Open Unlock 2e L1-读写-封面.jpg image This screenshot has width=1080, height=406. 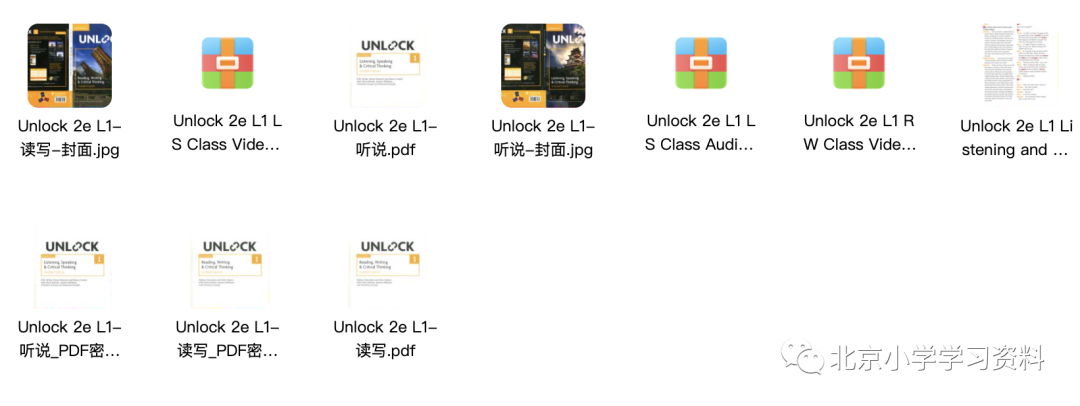click(69, 66)
